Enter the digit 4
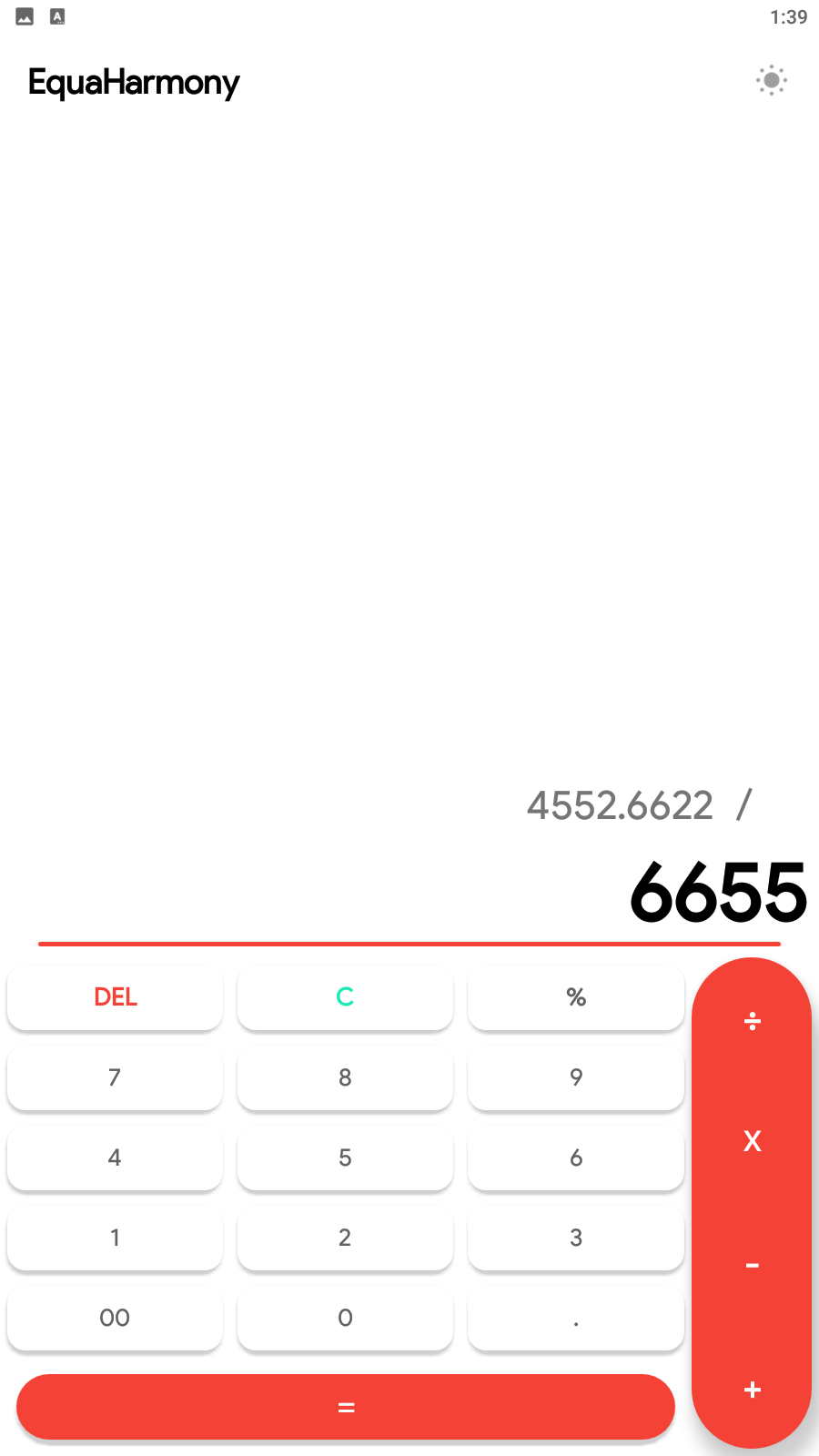This screenshot has width=819, height=1456. tap(115, 1158)
